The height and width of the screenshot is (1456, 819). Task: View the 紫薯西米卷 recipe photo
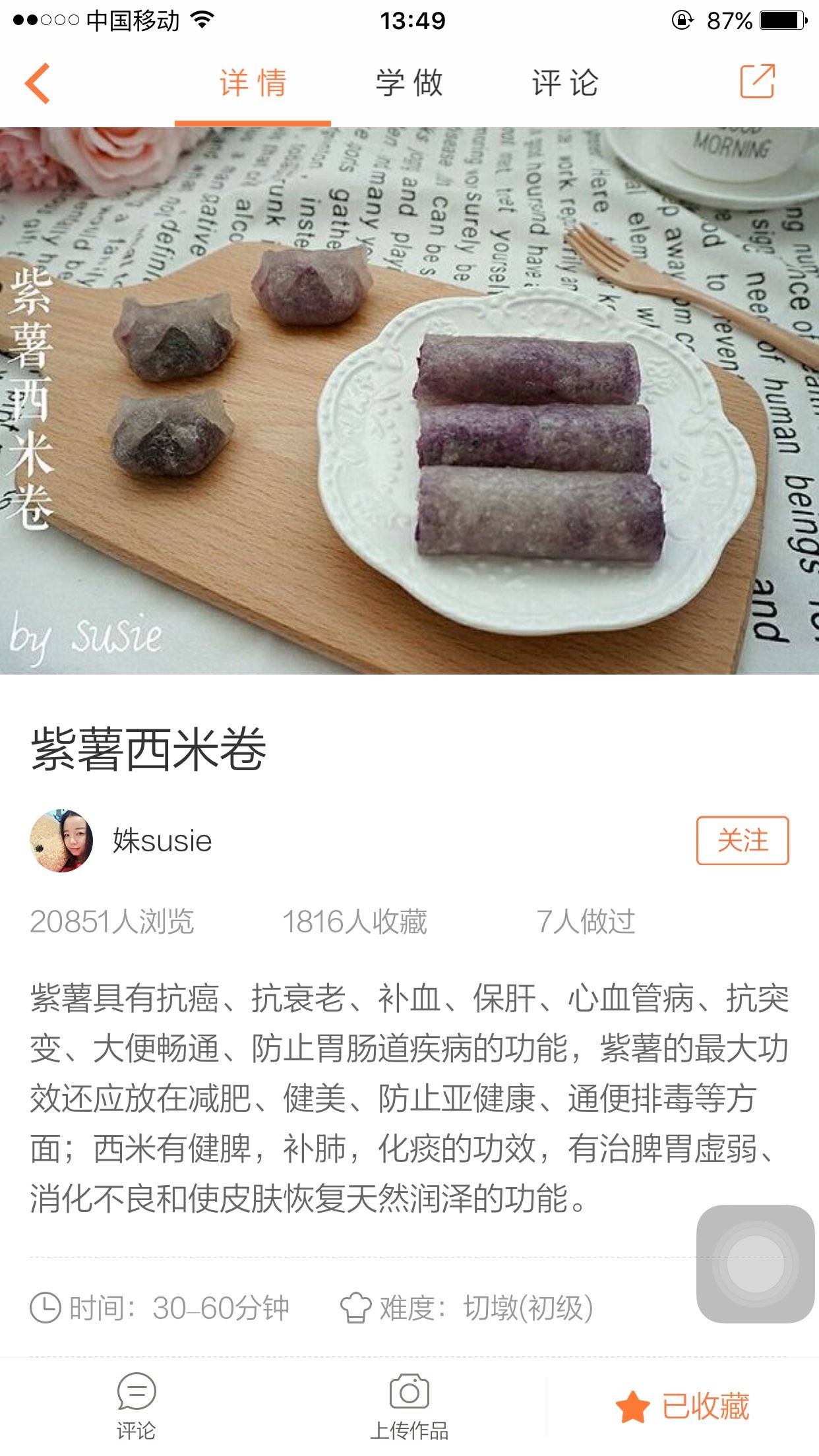(x=409, y=400)
